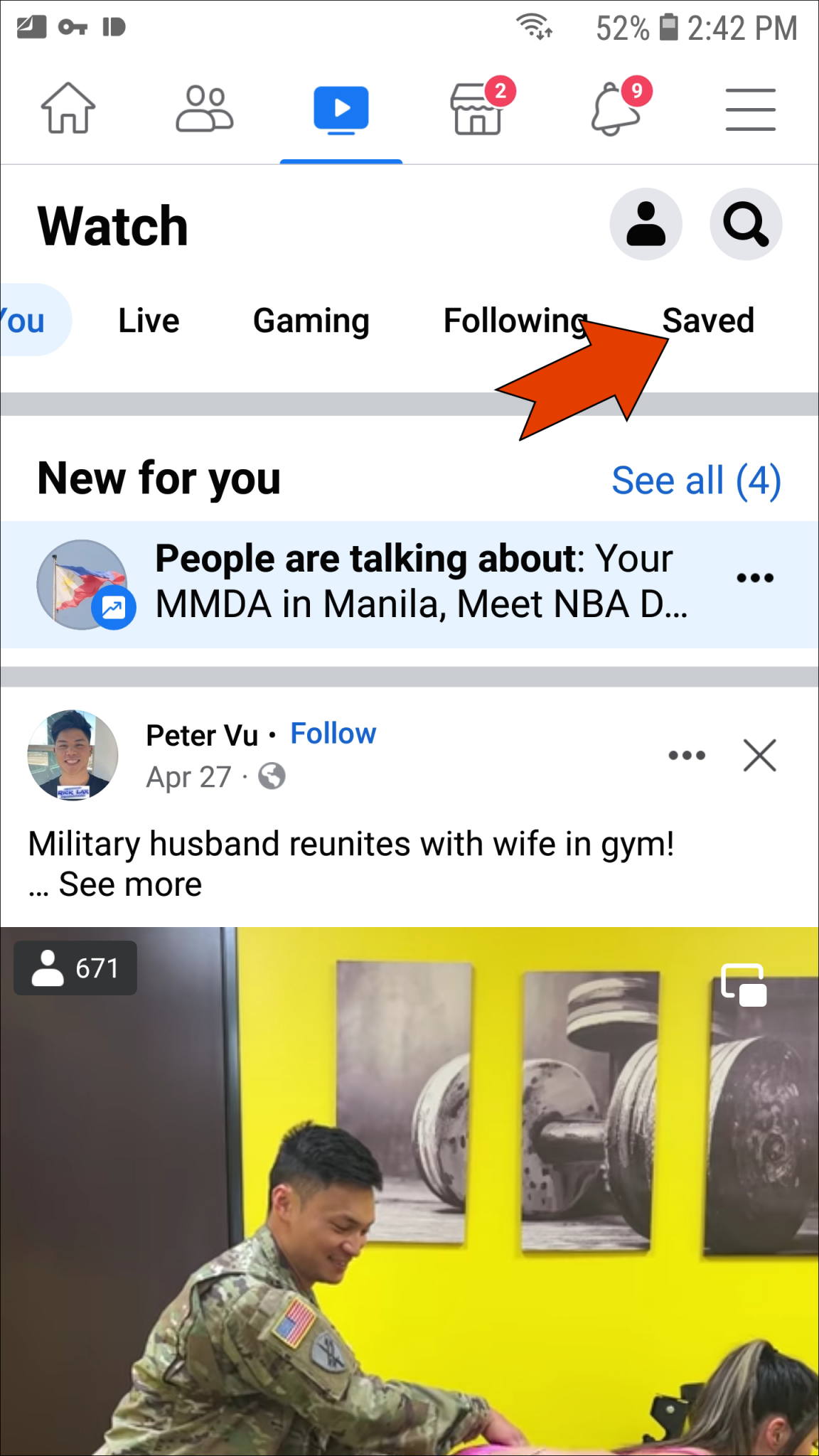
Task: Open options for the People are talking notification
Action: pyautogui.click(x=754, y=577)
